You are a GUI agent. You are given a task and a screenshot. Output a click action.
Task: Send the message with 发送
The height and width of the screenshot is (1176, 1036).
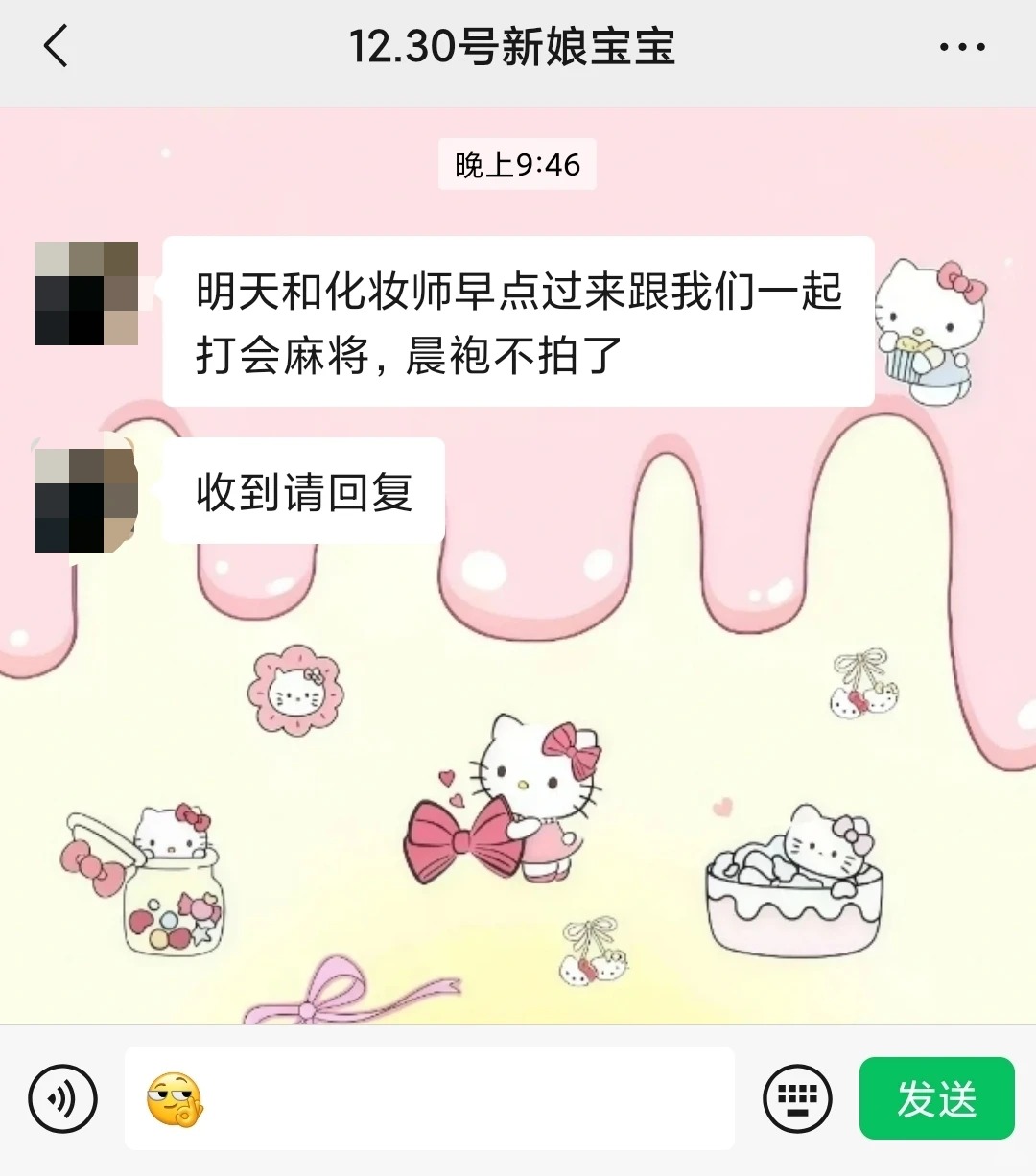(936, 1098)
